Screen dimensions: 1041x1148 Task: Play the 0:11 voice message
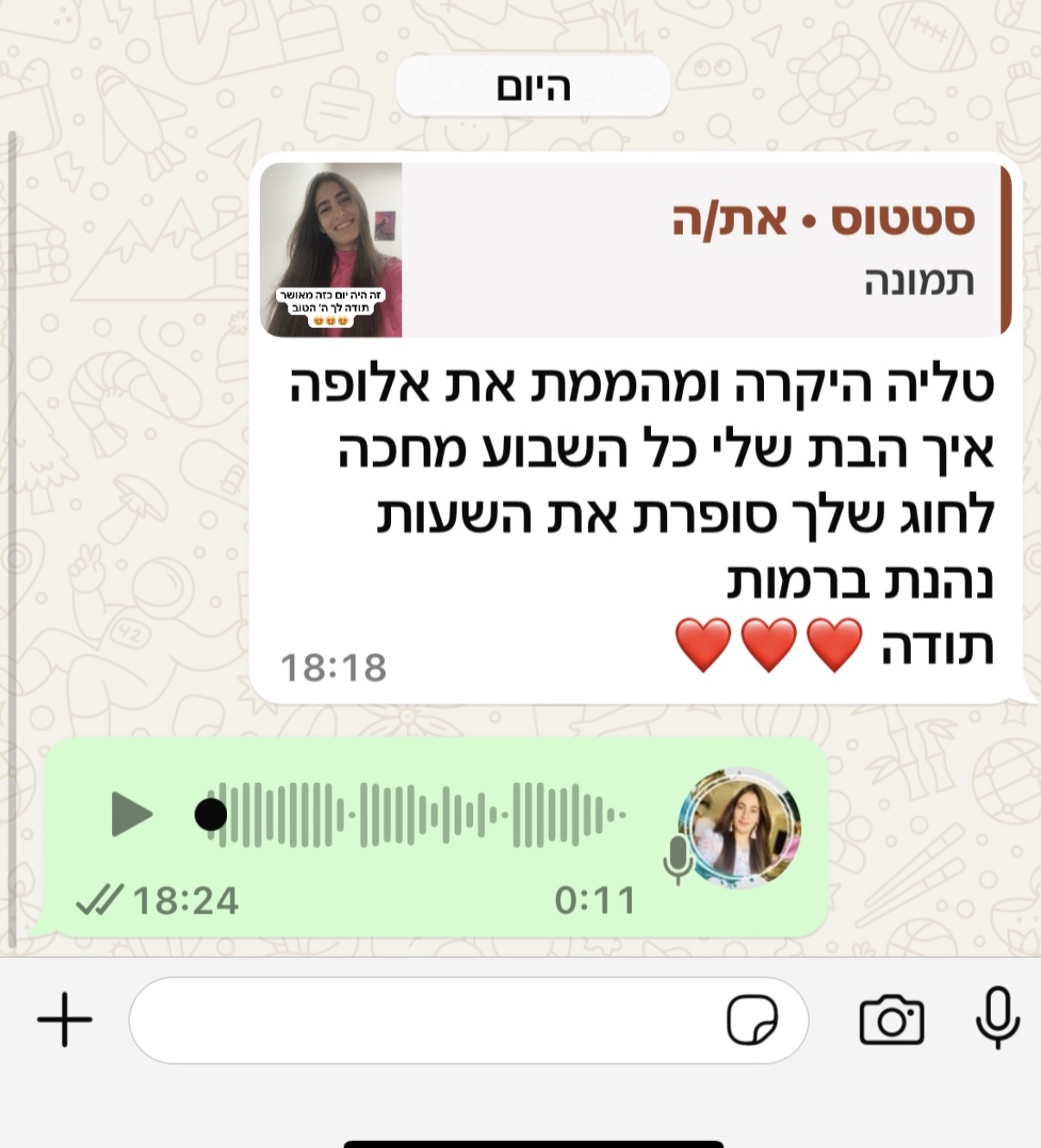(x=132, y=814)
